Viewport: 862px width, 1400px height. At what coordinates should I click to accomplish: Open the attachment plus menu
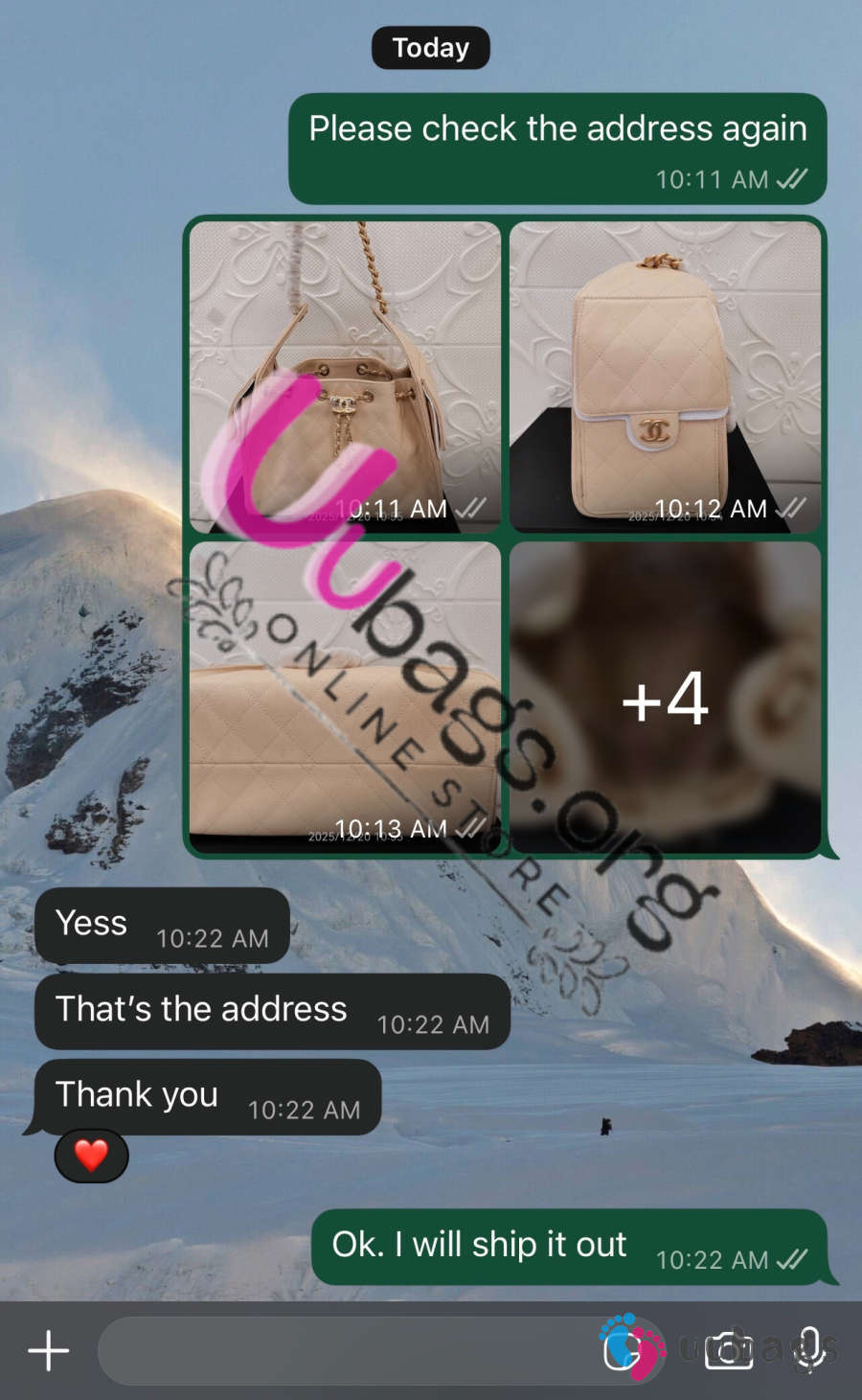(x=49, y=1351)
